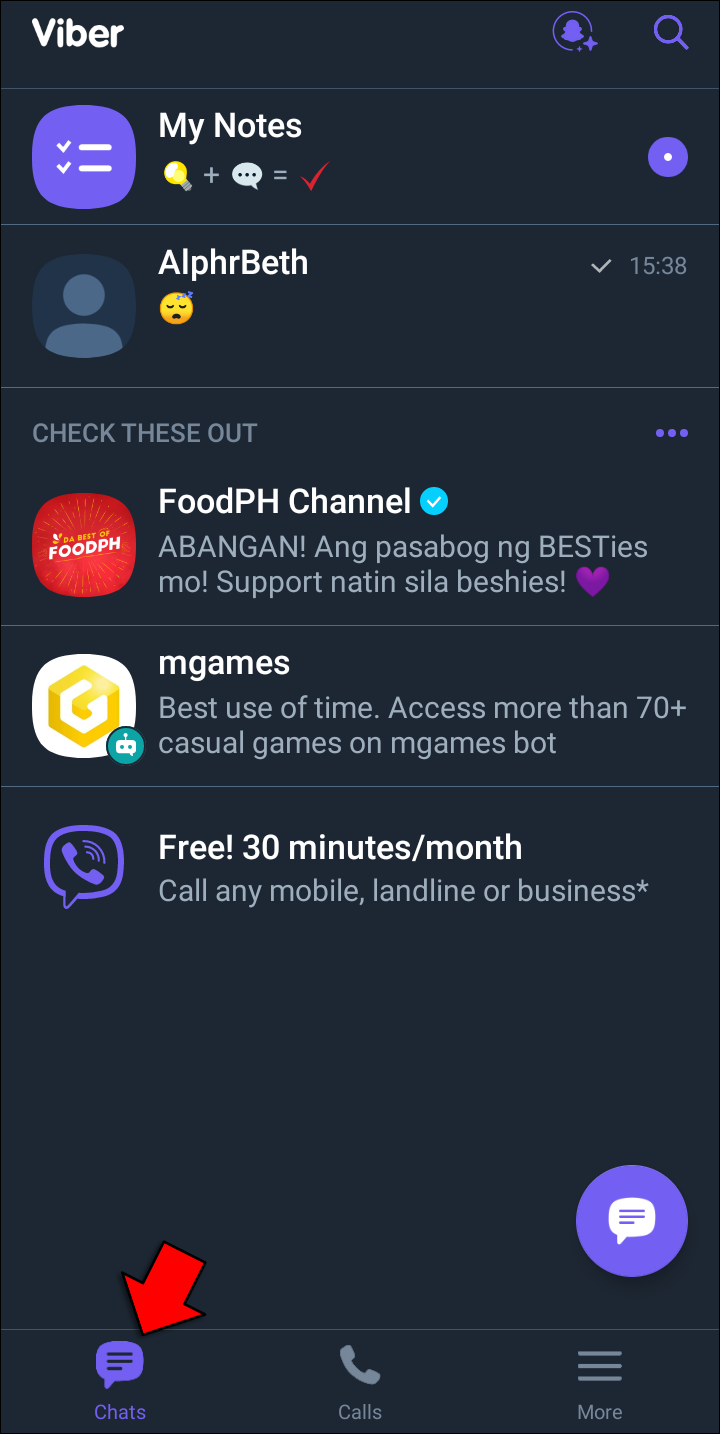The width and height of the screenshot is (720, 1434).
Task: Compose a new message
Action: point(631,1220)
